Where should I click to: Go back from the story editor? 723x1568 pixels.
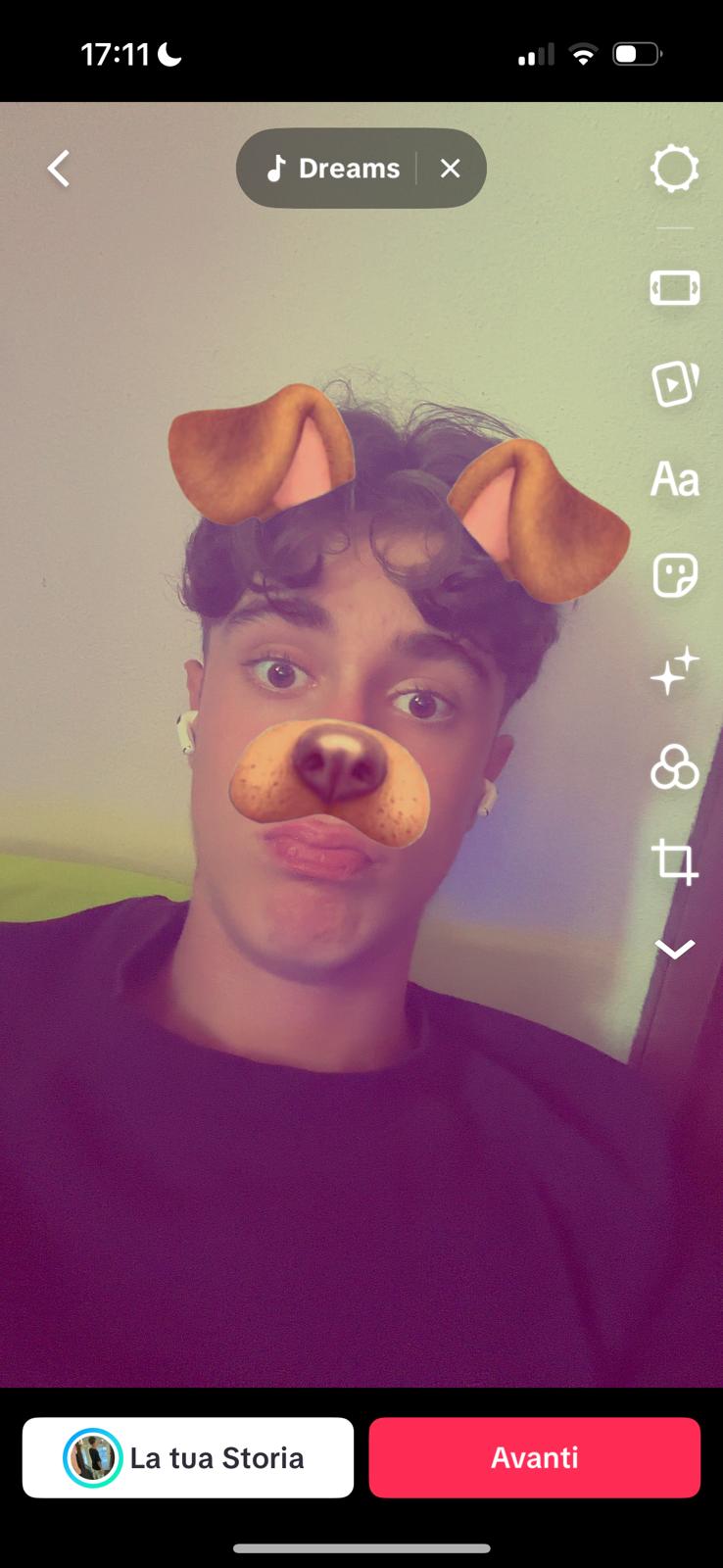click(x=59, y=169)
